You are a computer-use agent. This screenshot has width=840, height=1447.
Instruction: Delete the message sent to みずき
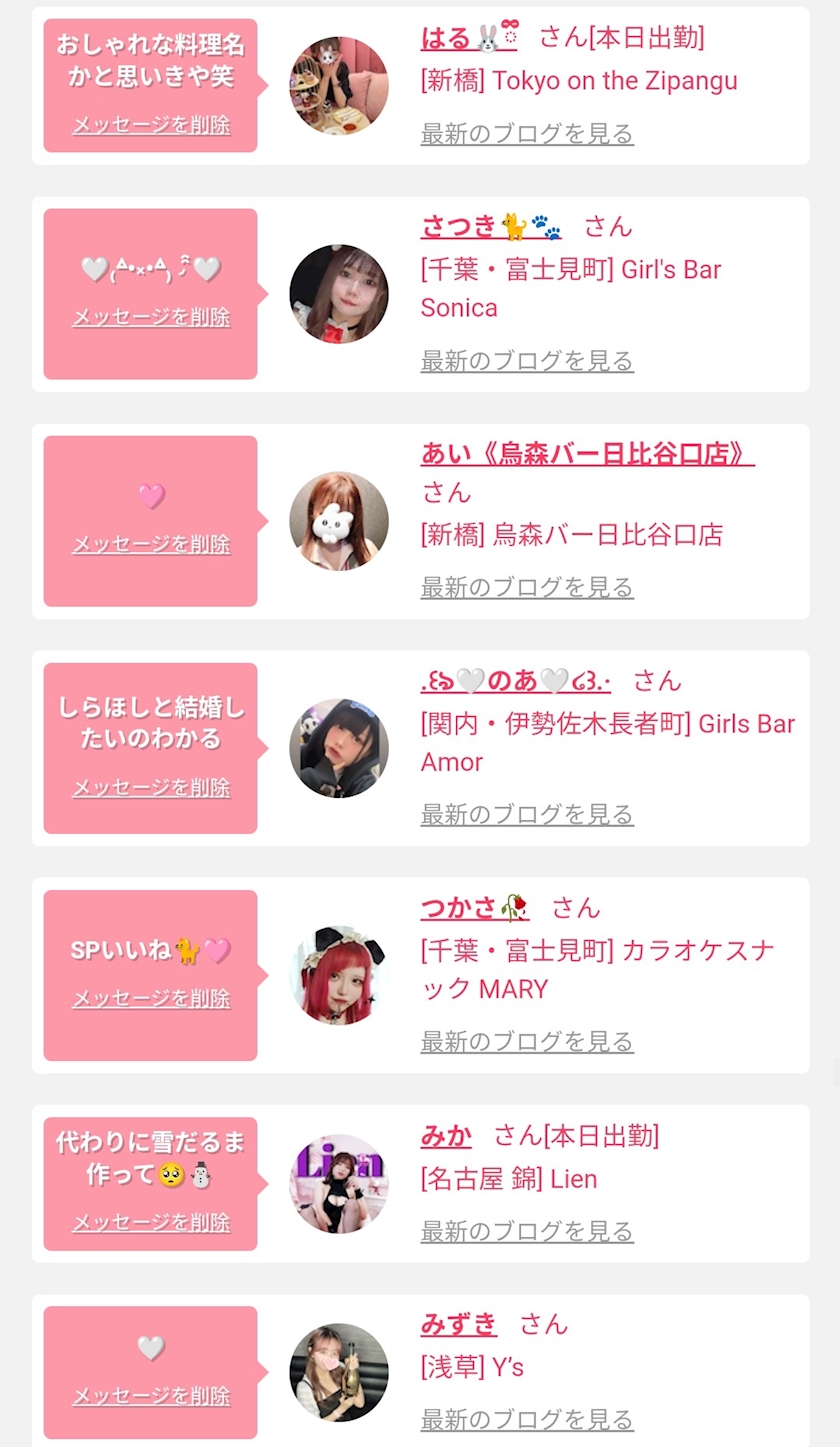(x=151, y=1396)
